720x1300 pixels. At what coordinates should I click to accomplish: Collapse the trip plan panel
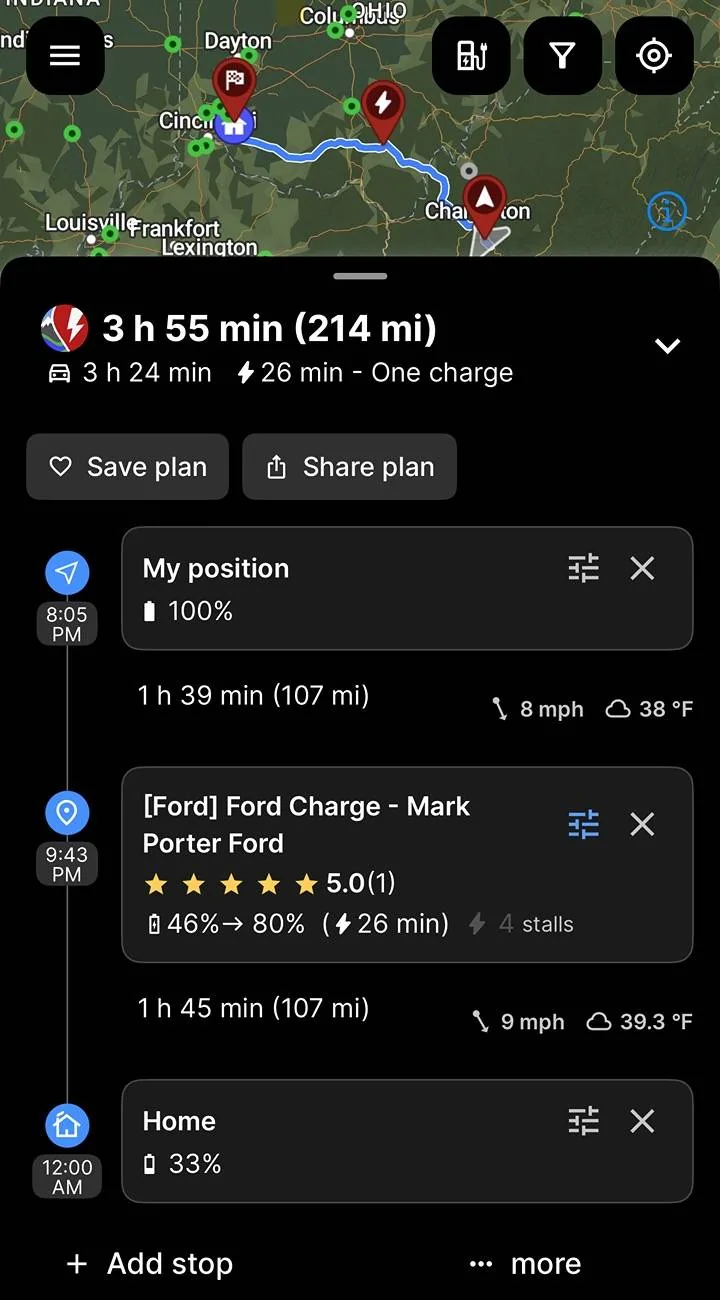click(x=667, y=346)
